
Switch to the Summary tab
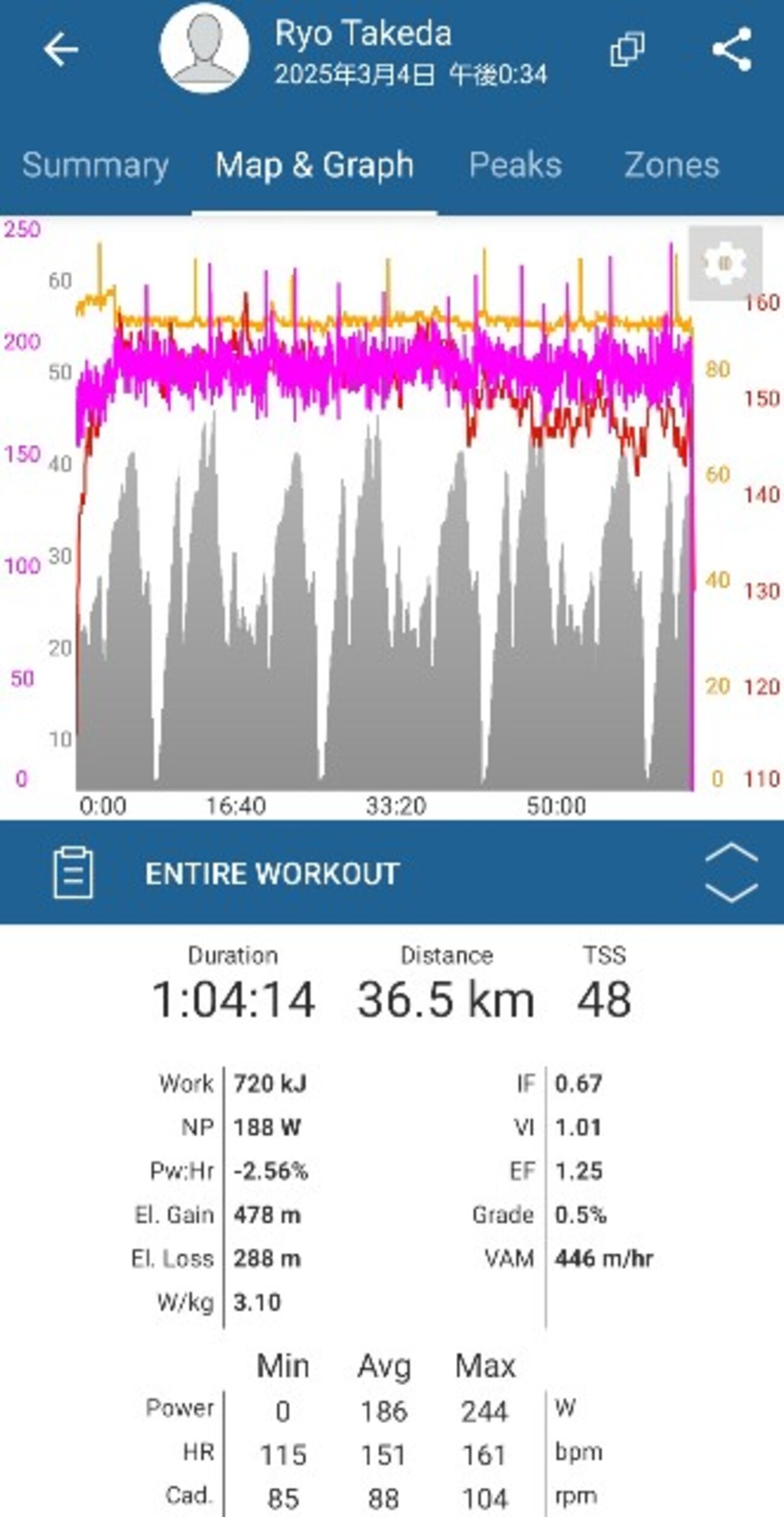click(95, 165)
